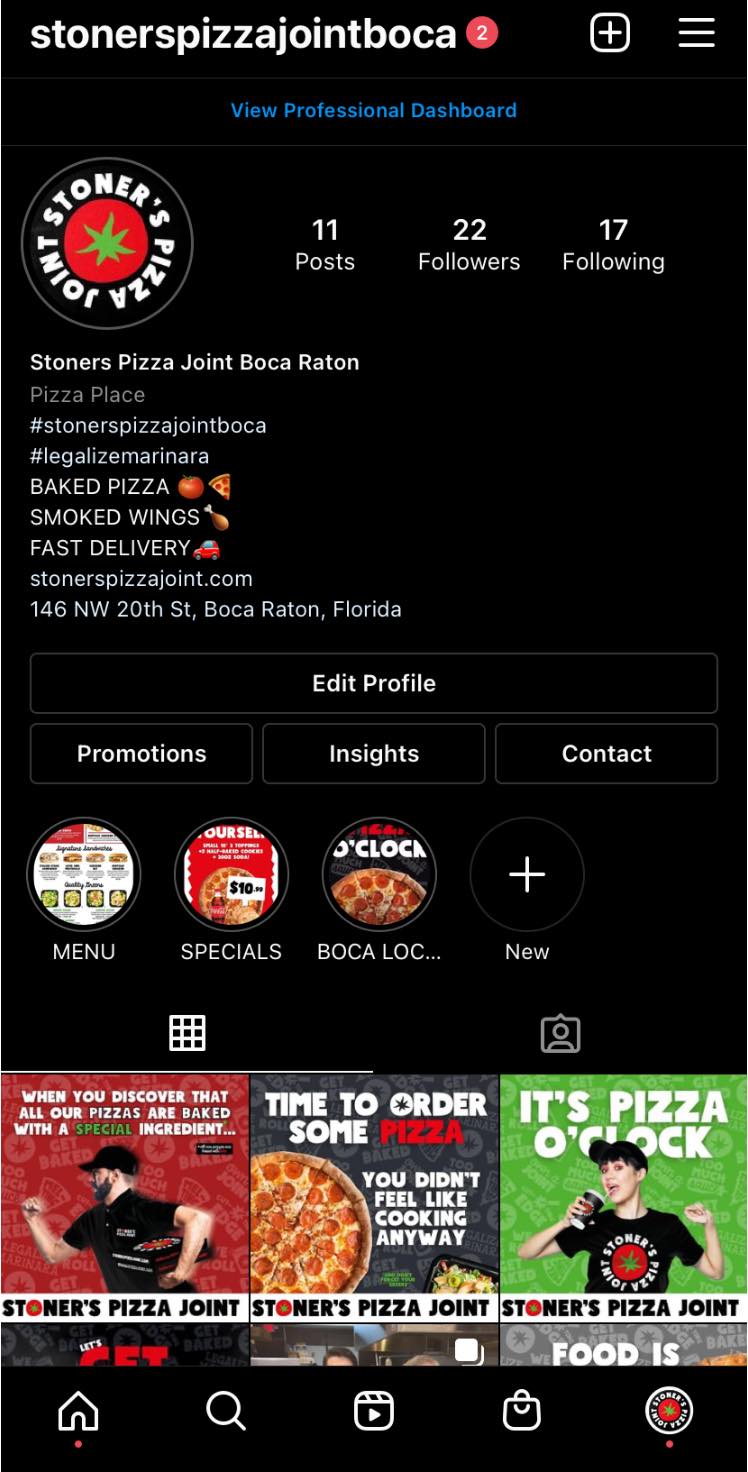Viewport: 748px width, 1472px height.
Task: Open the Time to Order Pizza post
Action: coord(374,1197)
